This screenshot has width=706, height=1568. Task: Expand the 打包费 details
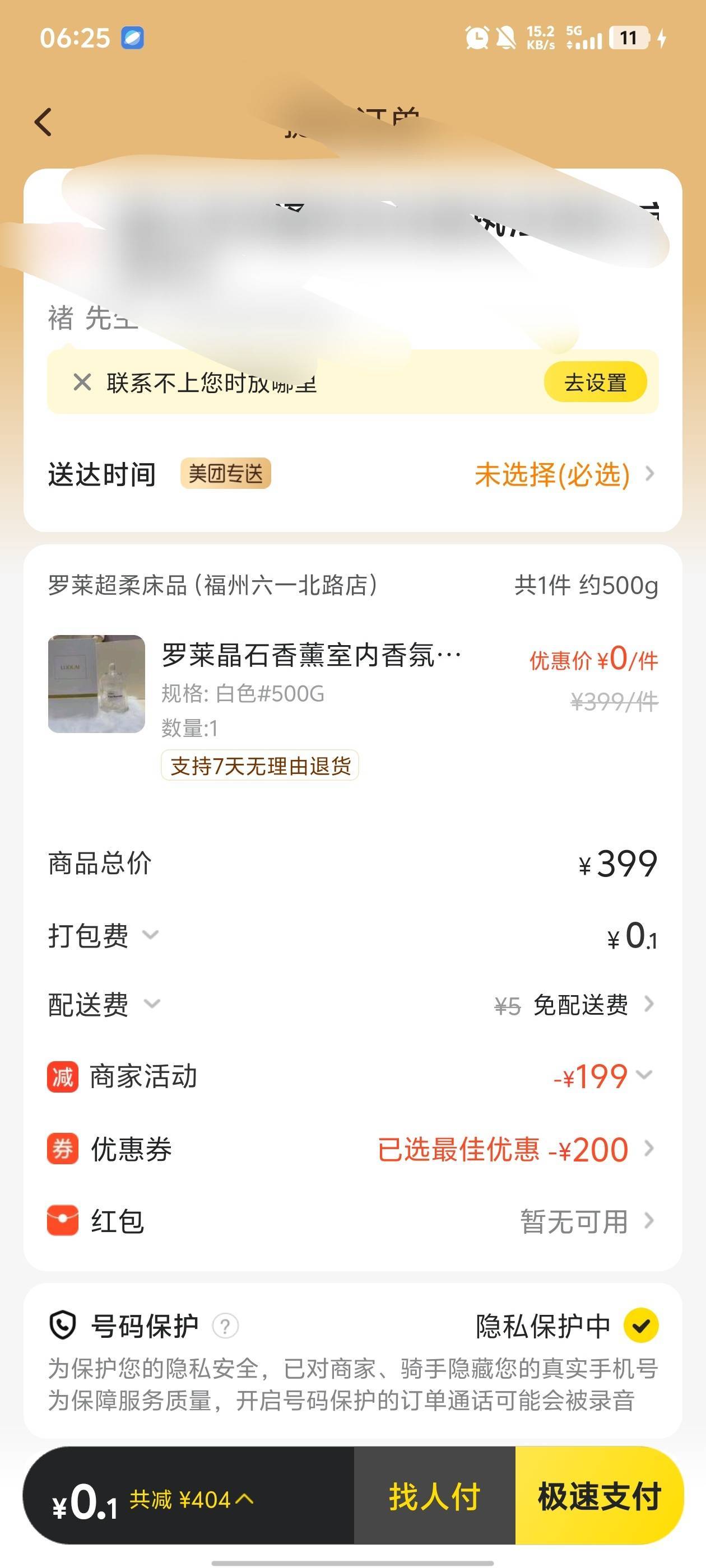150,935
